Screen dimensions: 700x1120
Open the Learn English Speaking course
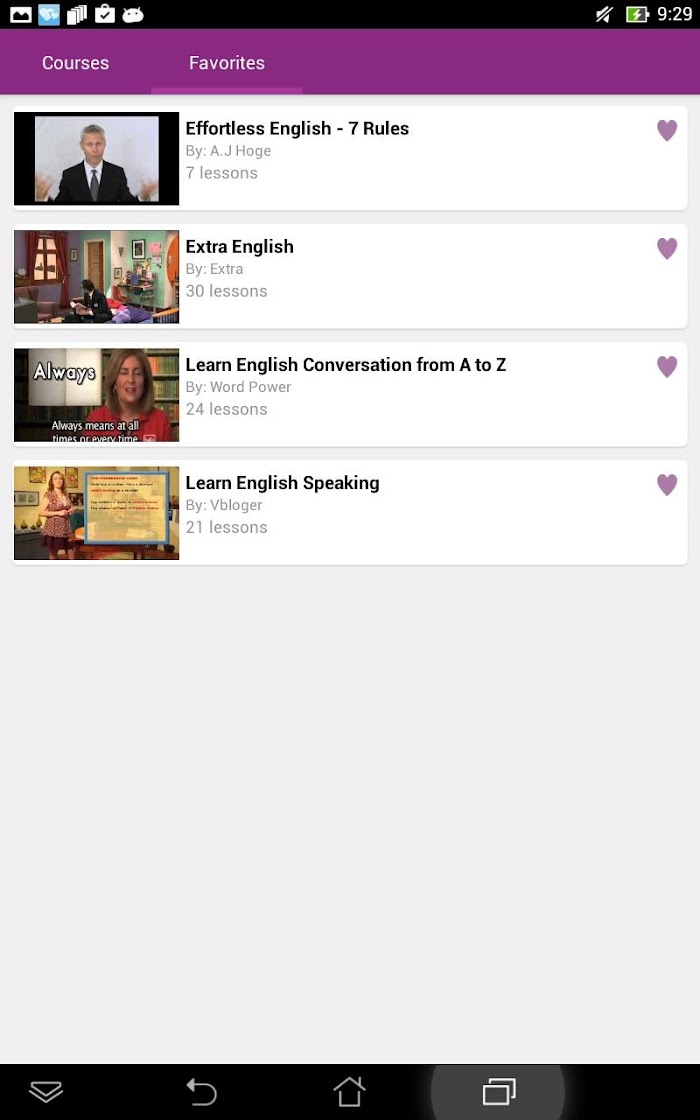350,512
